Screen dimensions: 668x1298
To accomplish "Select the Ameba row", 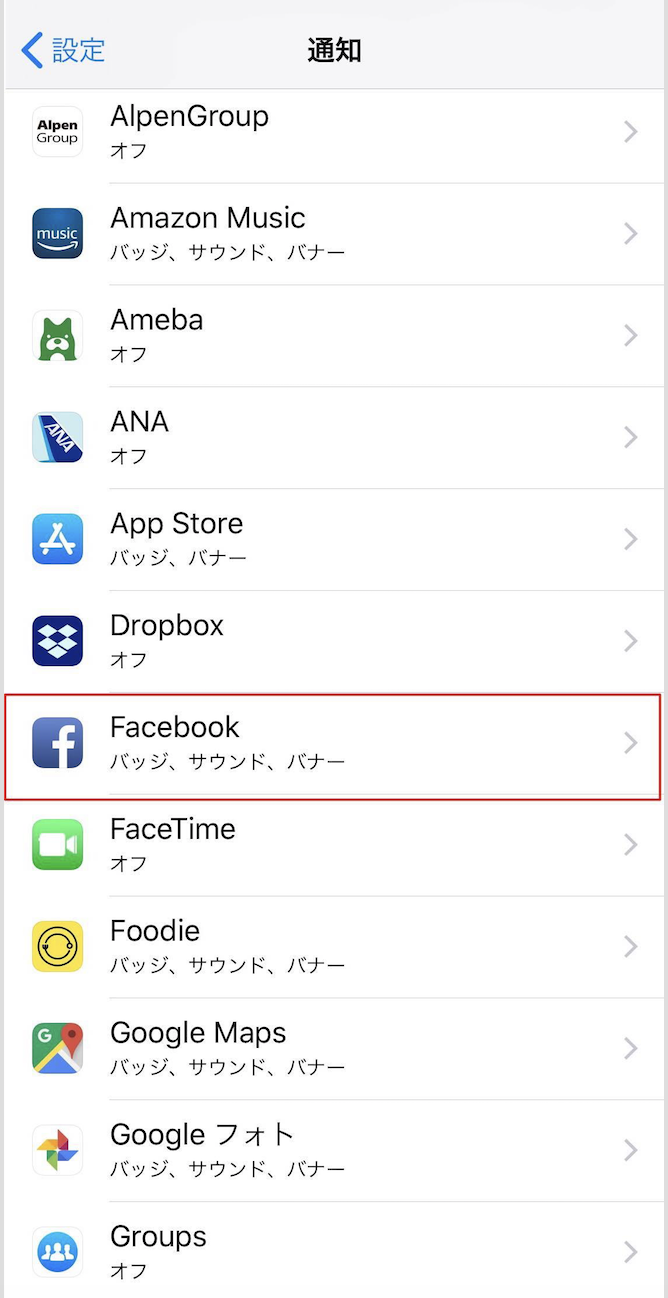I will pos(334,336).
